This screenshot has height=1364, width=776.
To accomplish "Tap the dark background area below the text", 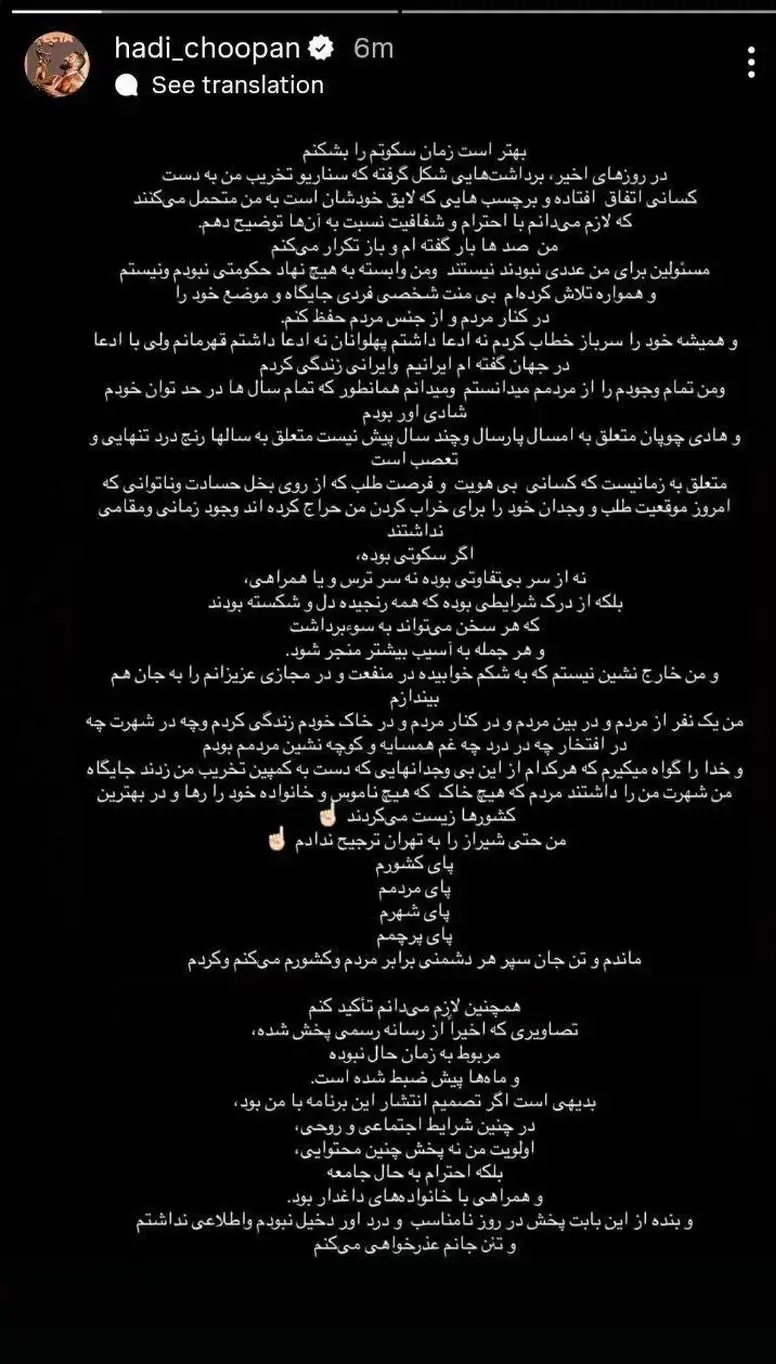I will point(388,1320).
